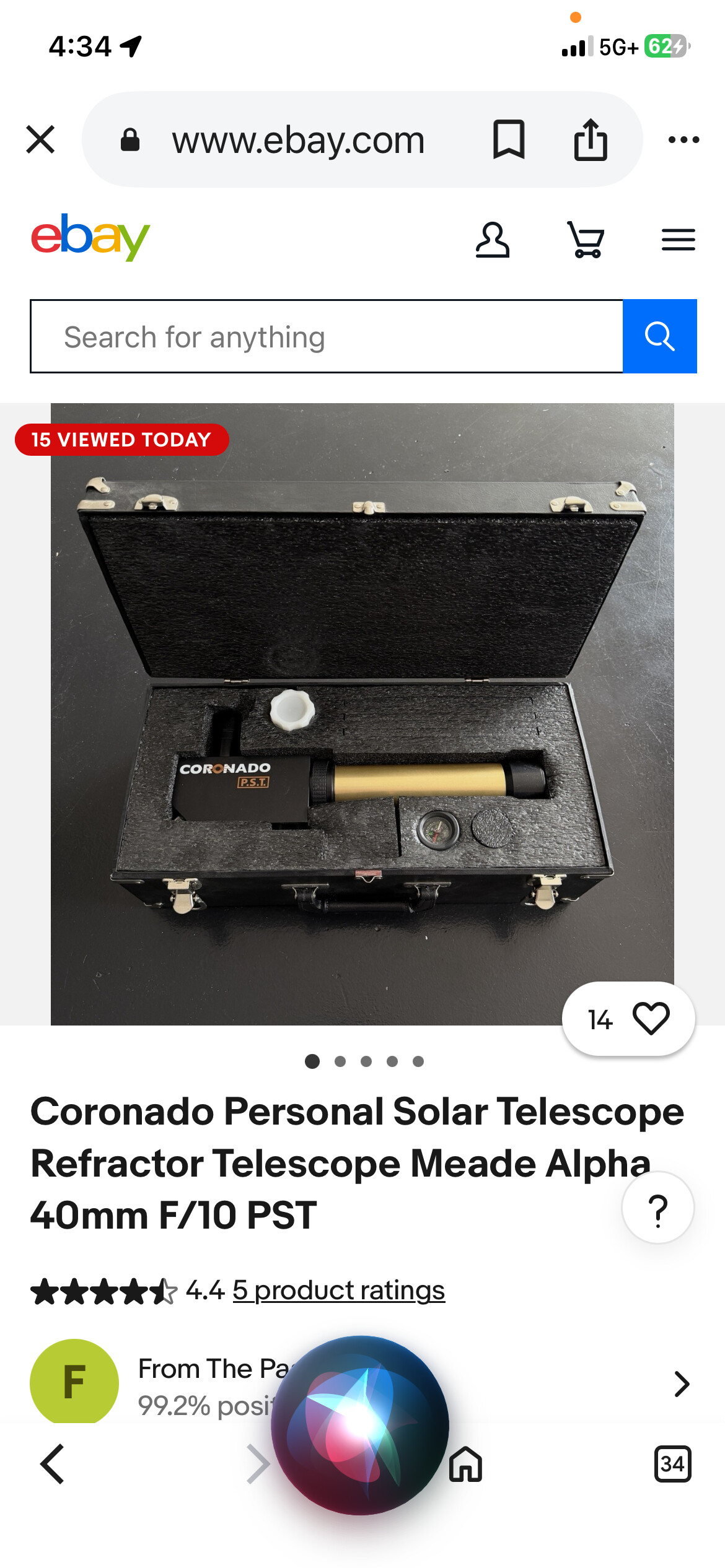Tap the eBay logo to go home
The width and height of the screenshot is (725, 1568).
pyautogui.click(x=90, y=237)
